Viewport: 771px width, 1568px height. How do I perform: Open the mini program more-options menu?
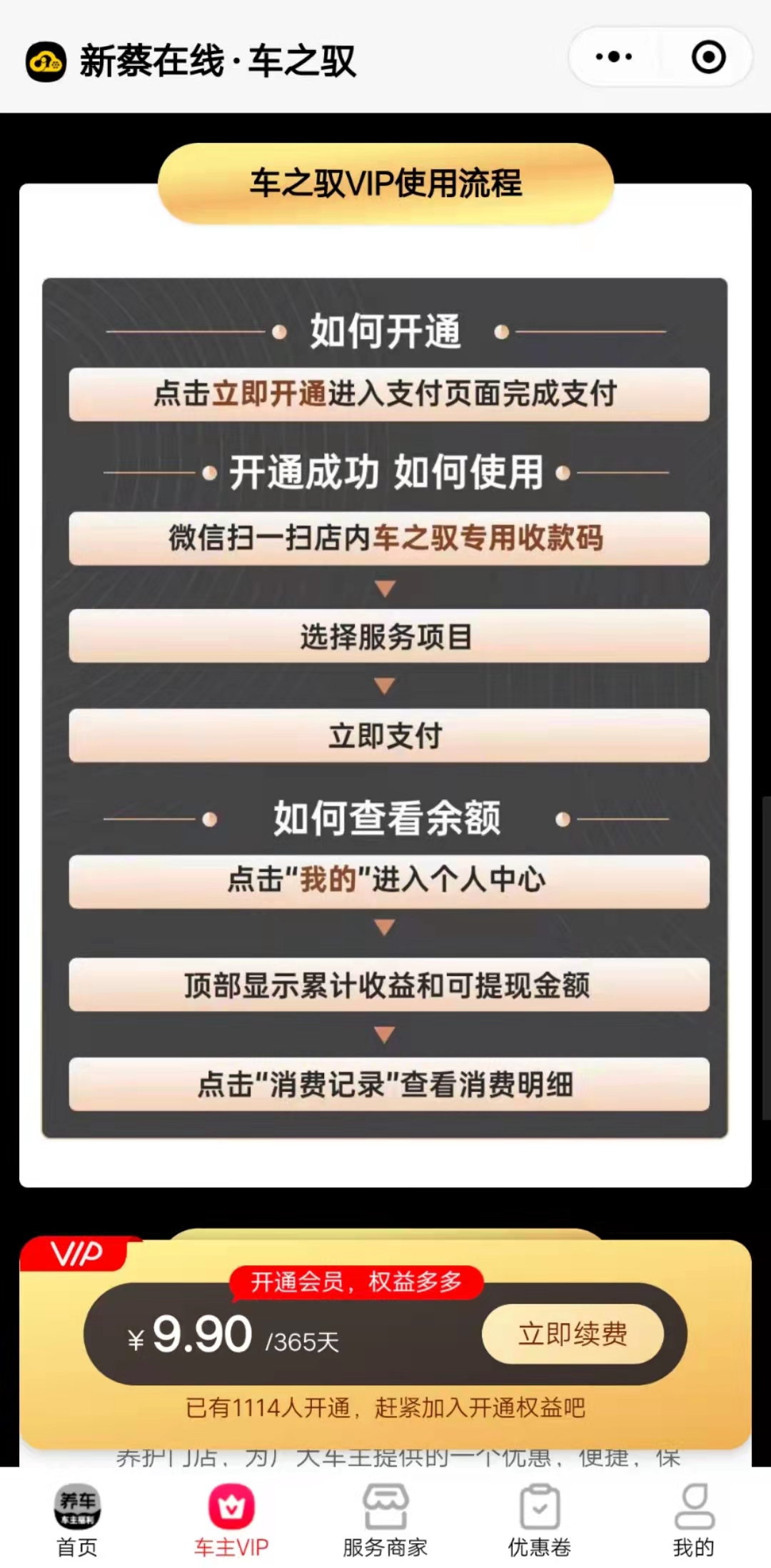tap(614, 57)
